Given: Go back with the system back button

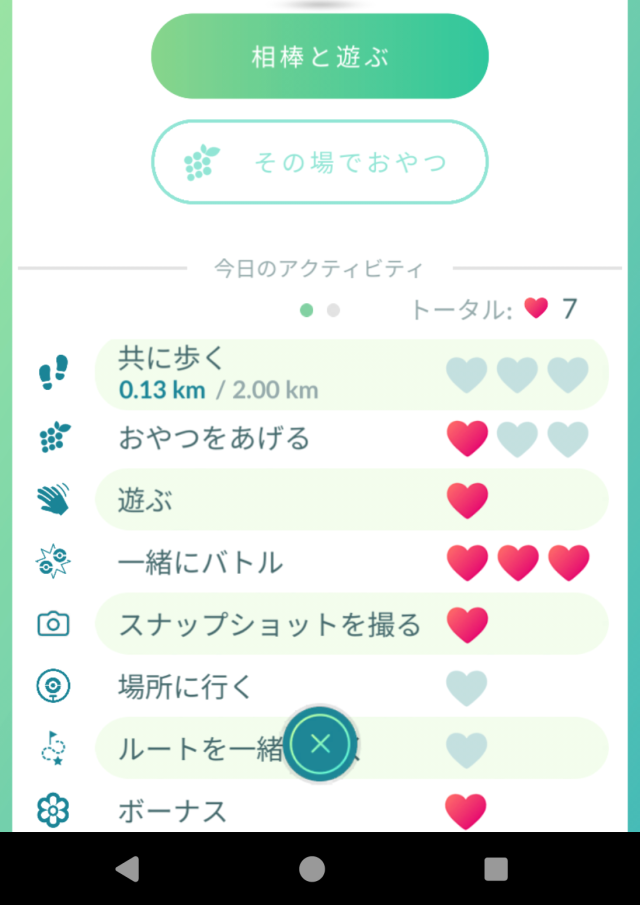Looking at the screenshot, I should pyautogui.click(x=127, y=869).
